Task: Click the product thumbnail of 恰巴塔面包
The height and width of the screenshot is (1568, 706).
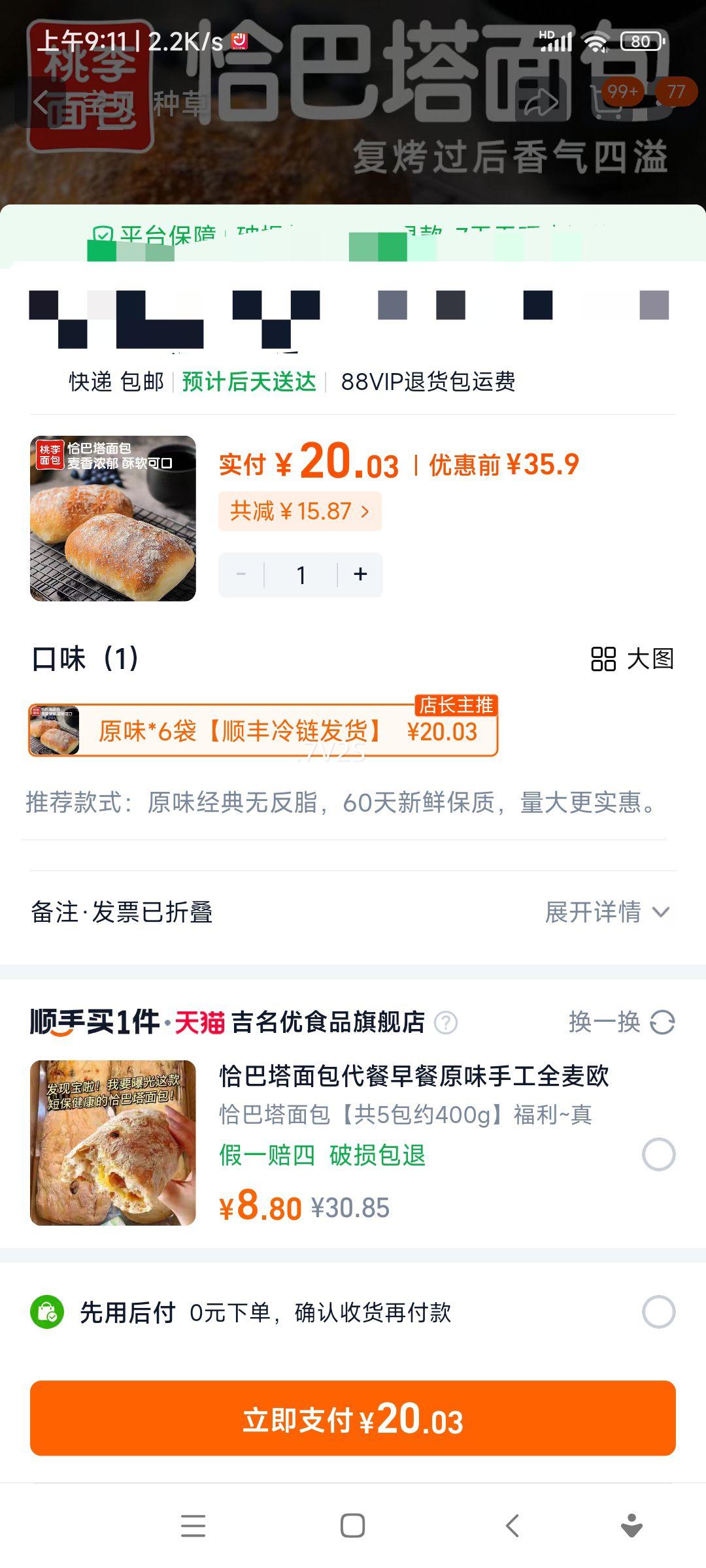Action: coord(112,519)
